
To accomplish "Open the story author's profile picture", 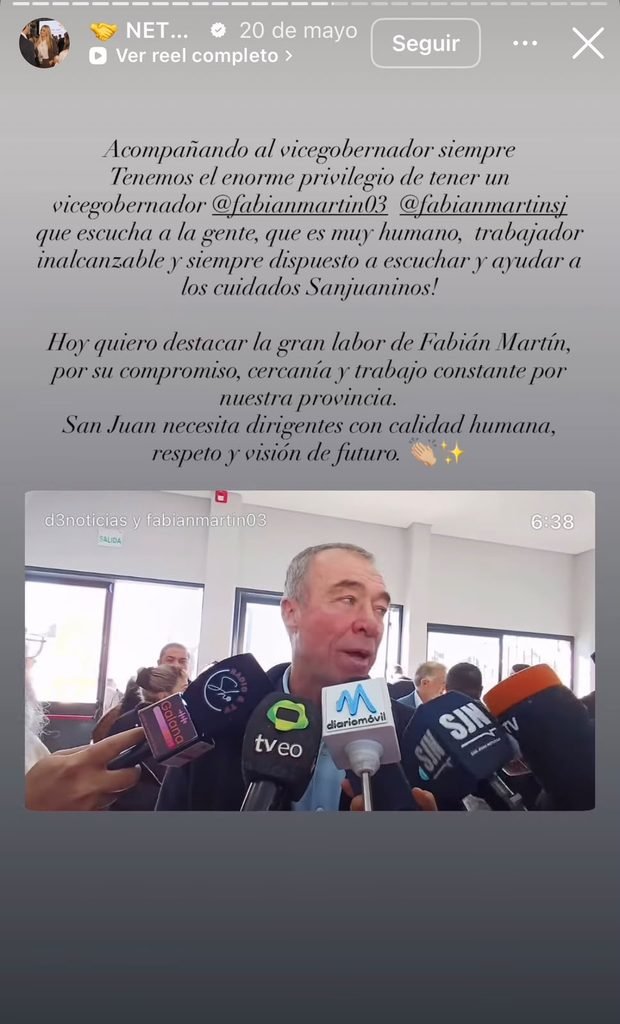I will (44, 43).
